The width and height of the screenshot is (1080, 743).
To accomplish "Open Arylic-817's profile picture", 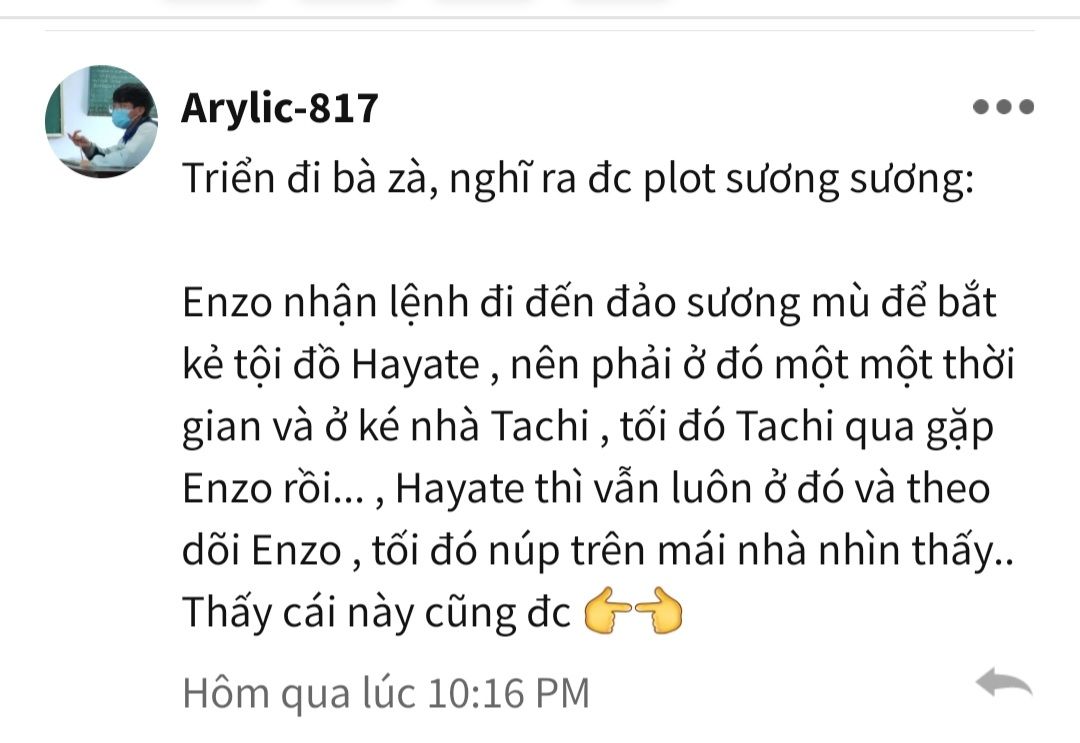I will click(x=101, y=121).
